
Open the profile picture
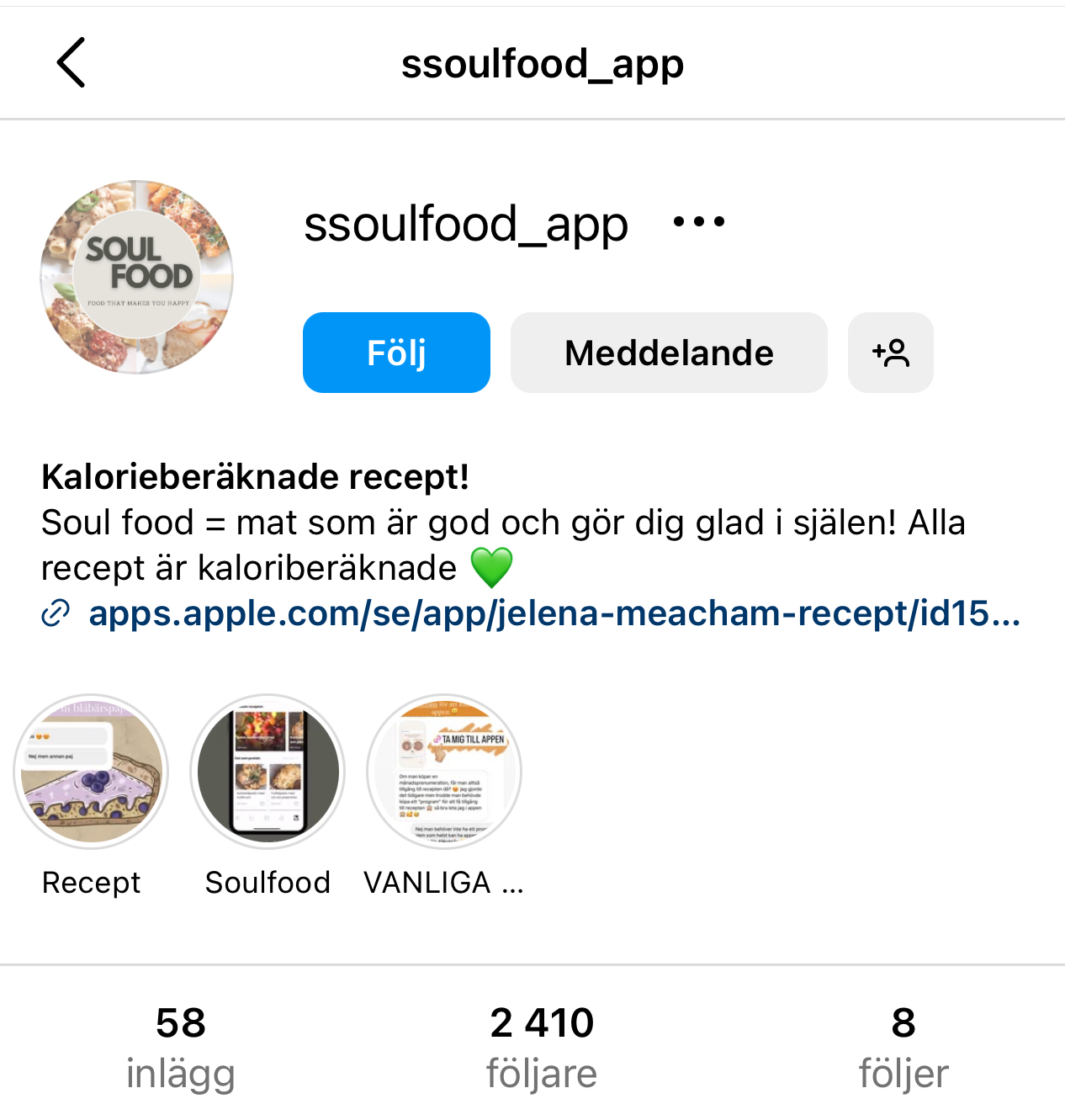click(137, 277)
